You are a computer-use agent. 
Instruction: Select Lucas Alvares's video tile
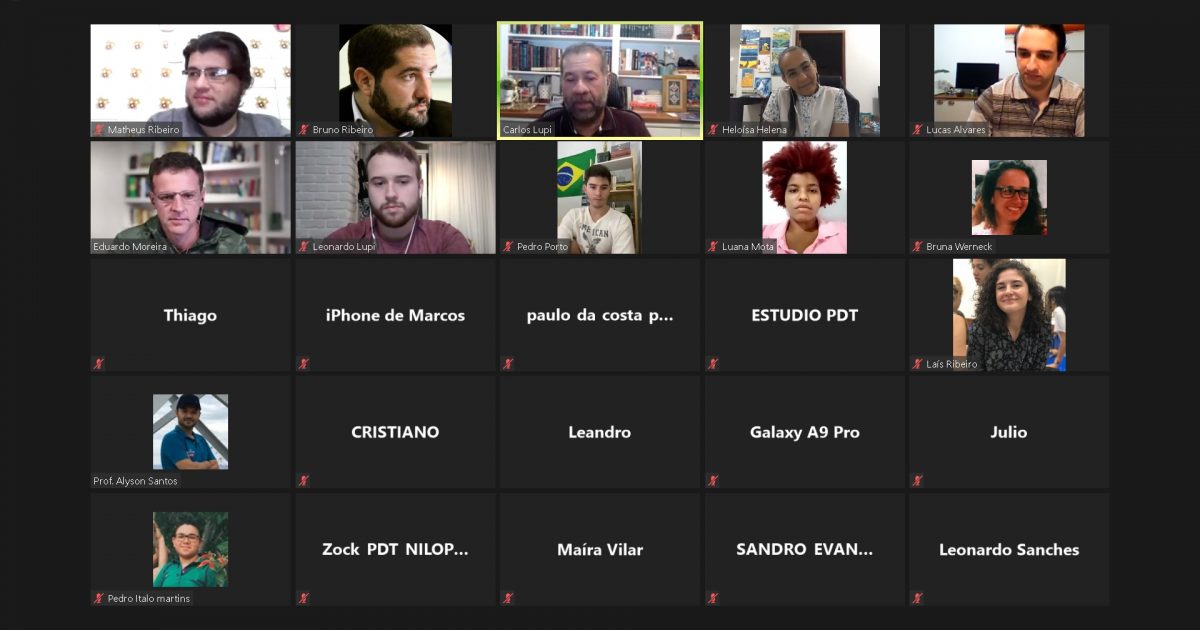tap(1008, 80)
